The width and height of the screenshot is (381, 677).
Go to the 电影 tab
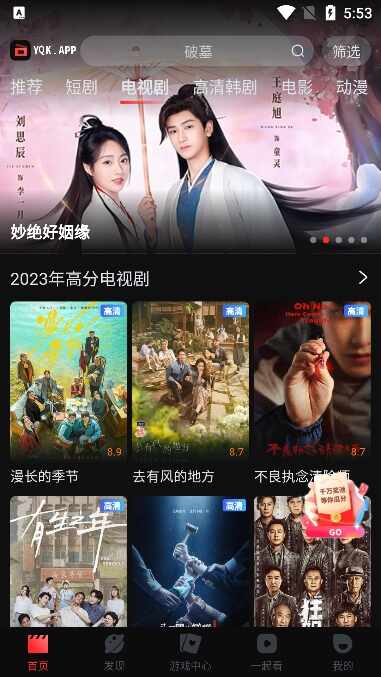pyautogui.click(x=297, y=87)
